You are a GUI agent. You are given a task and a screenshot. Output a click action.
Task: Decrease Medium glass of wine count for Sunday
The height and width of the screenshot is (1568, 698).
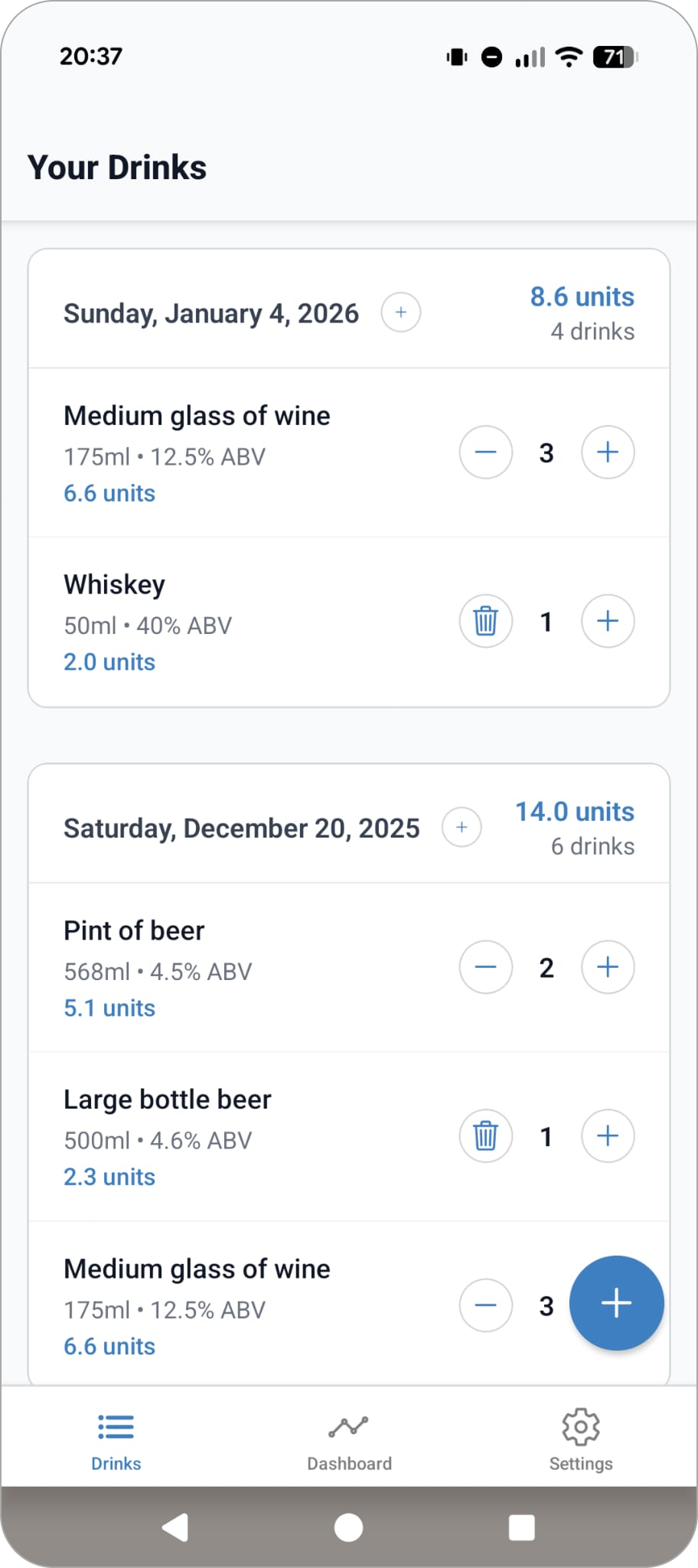coord(486,452)
